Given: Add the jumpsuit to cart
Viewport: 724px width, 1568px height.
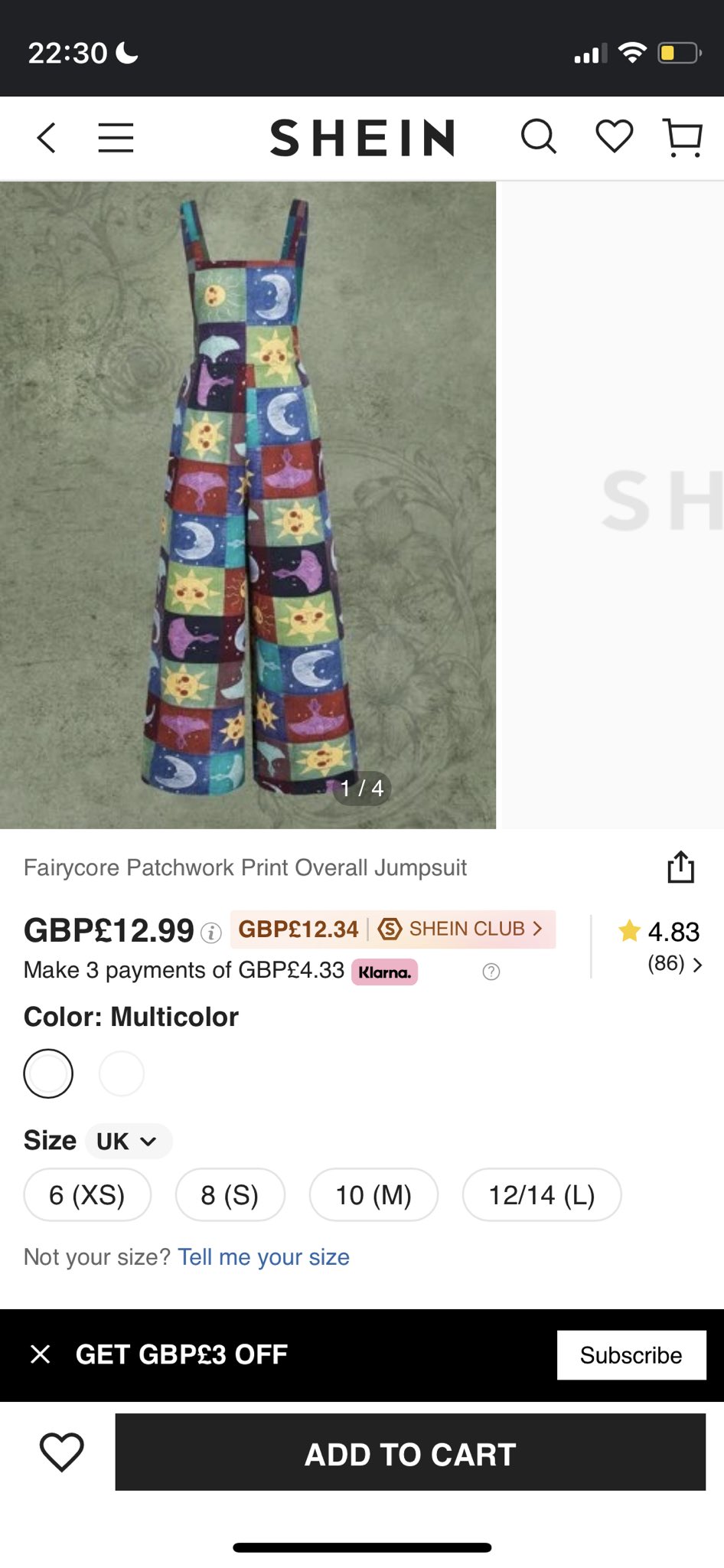Looking at the screenshot, I should click(410, 1452).
